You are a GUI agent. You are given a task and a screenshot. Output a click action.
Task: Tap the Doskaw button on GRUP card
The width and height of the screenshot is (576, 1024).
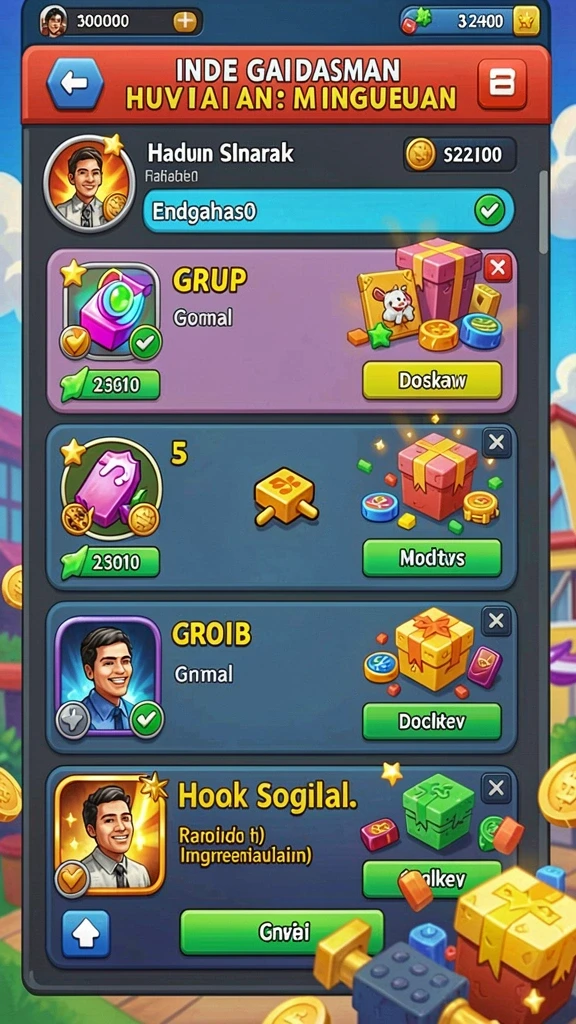432,381
